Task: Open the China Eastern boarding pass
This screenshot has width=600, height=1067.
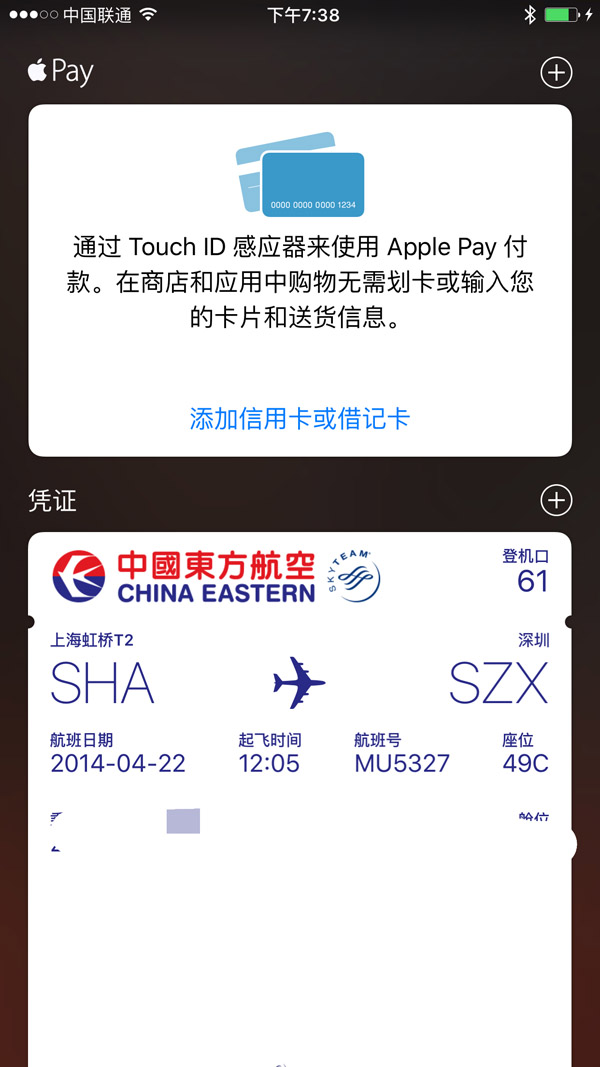Action: tap(300, 680)
